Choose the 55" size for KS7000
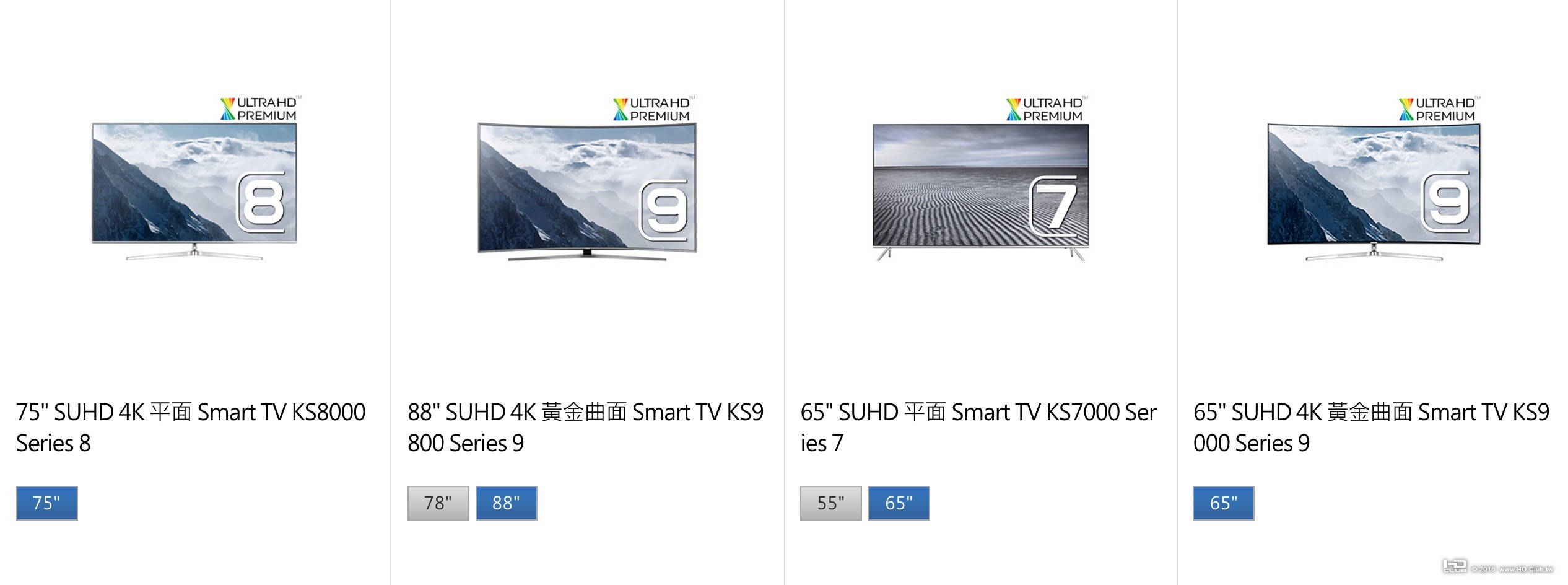1568x585 pixels. click(x=830, y=503)
